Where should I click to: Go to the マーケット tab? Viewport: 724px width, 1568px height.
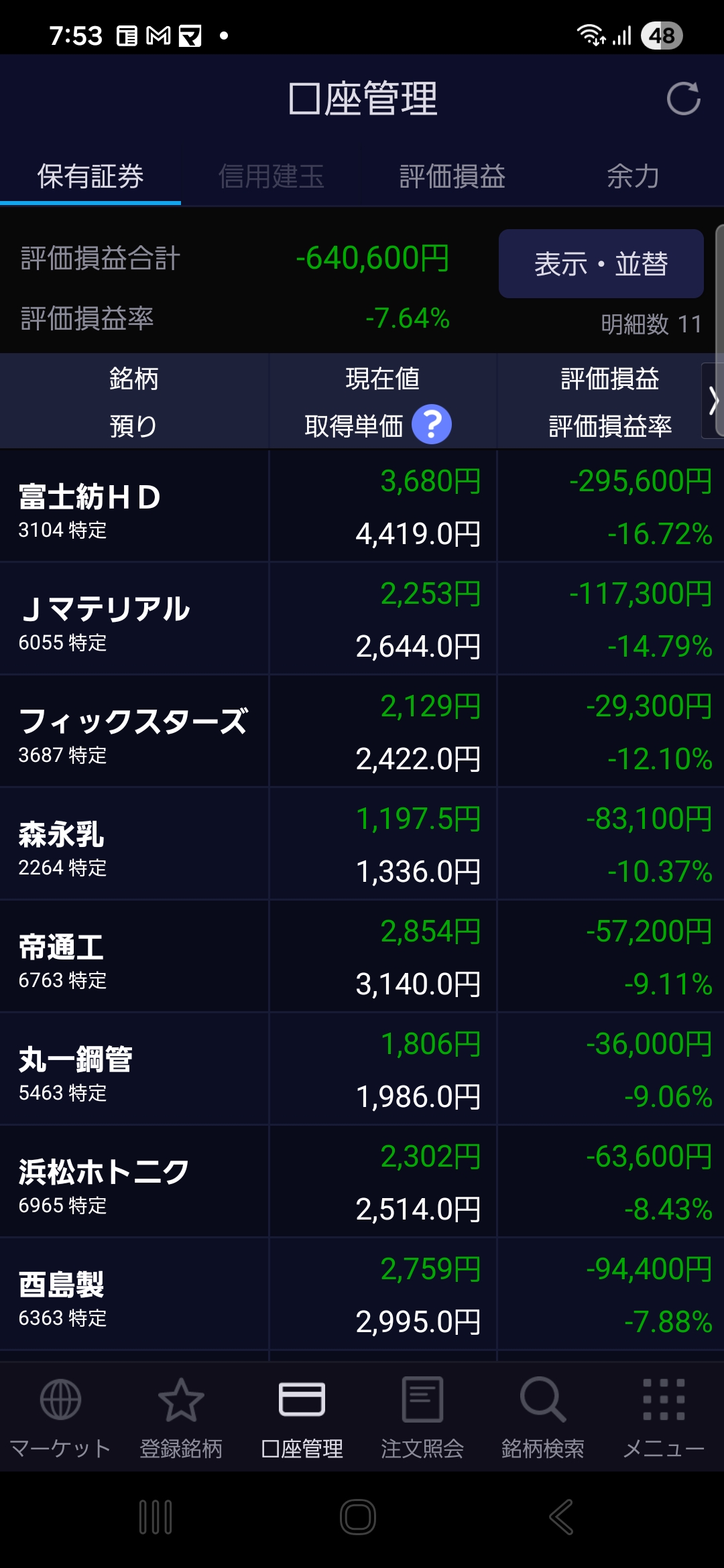60,1417
